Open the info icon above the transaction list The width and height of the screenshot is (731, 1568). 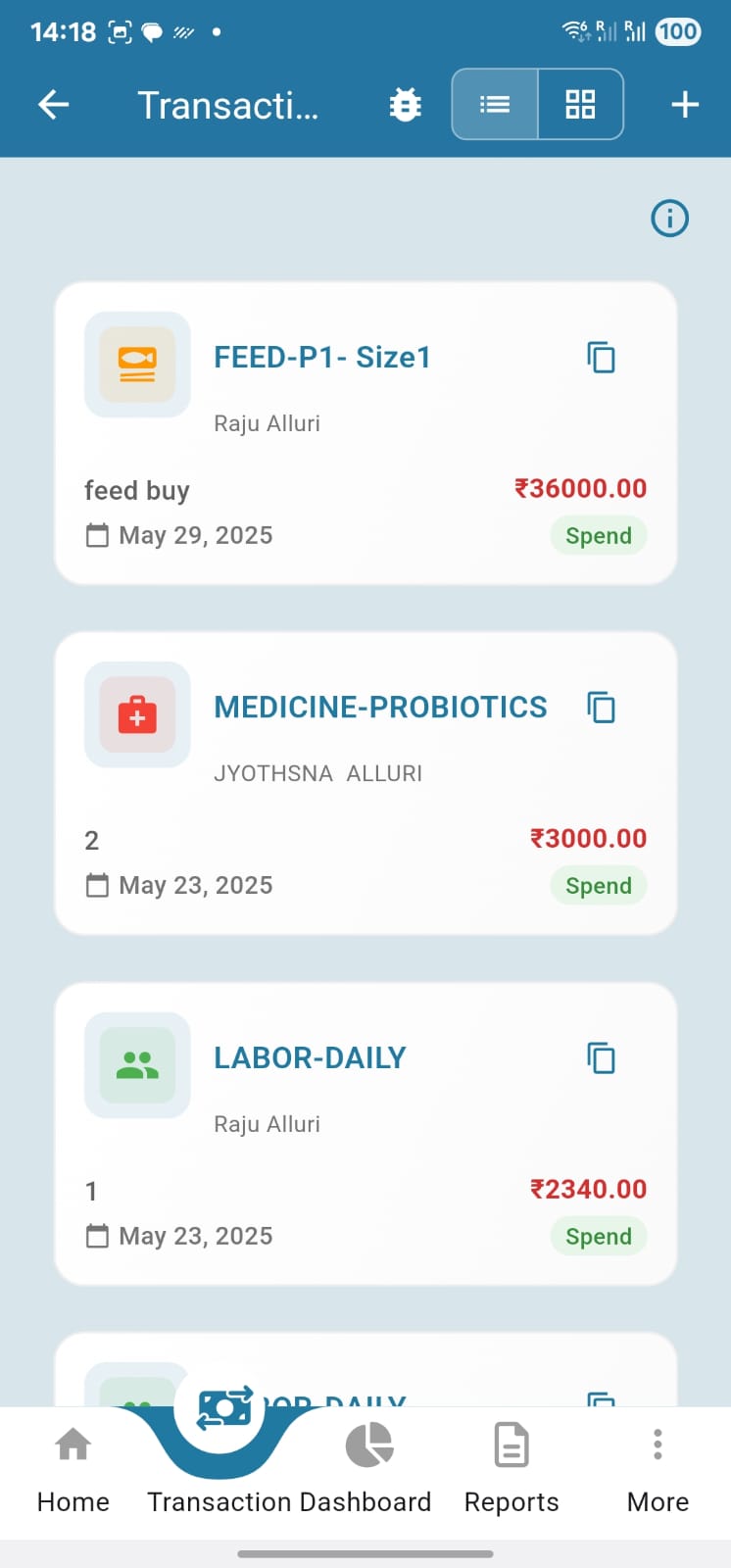point(669,219)
